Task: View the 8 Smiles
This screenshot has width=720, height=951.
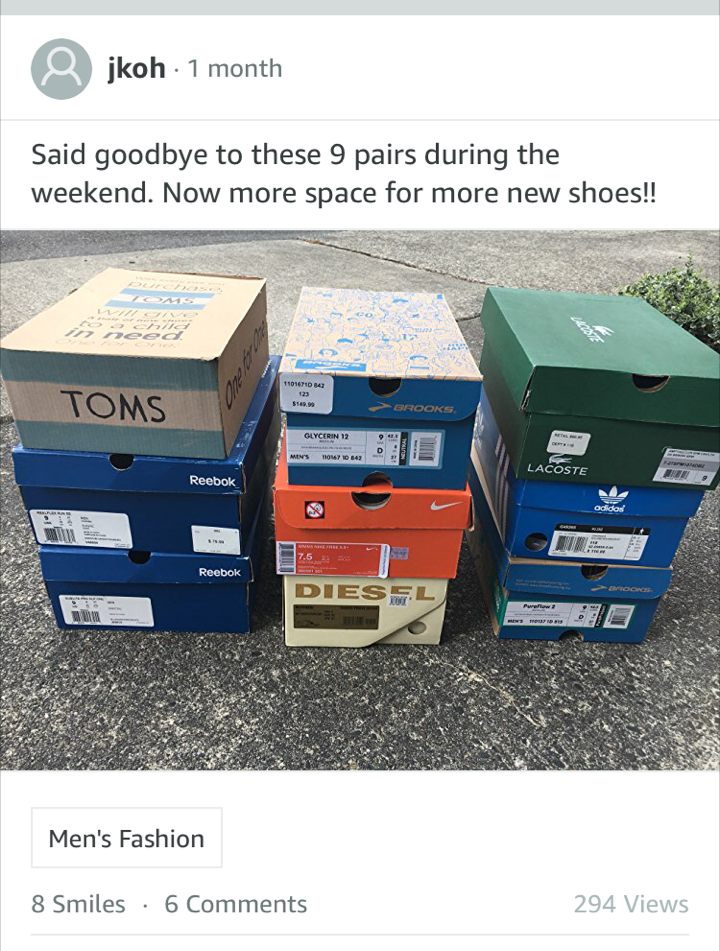Action: click(79, 904)
